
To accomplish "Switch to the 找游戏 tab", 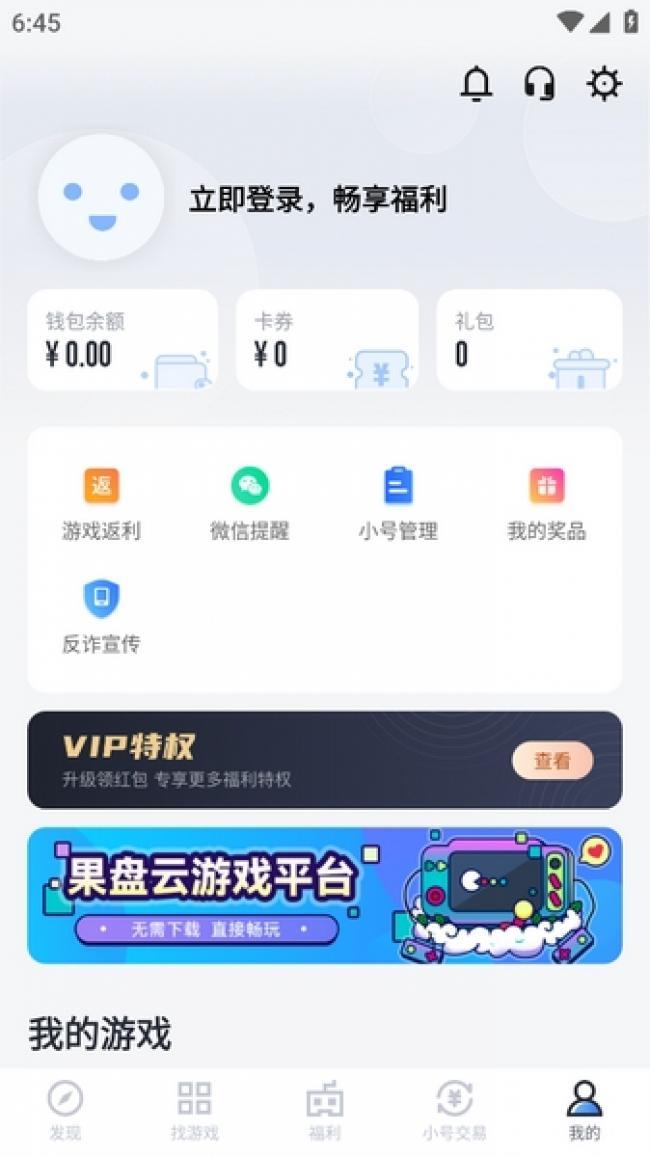I will [x=194, y=1110].
